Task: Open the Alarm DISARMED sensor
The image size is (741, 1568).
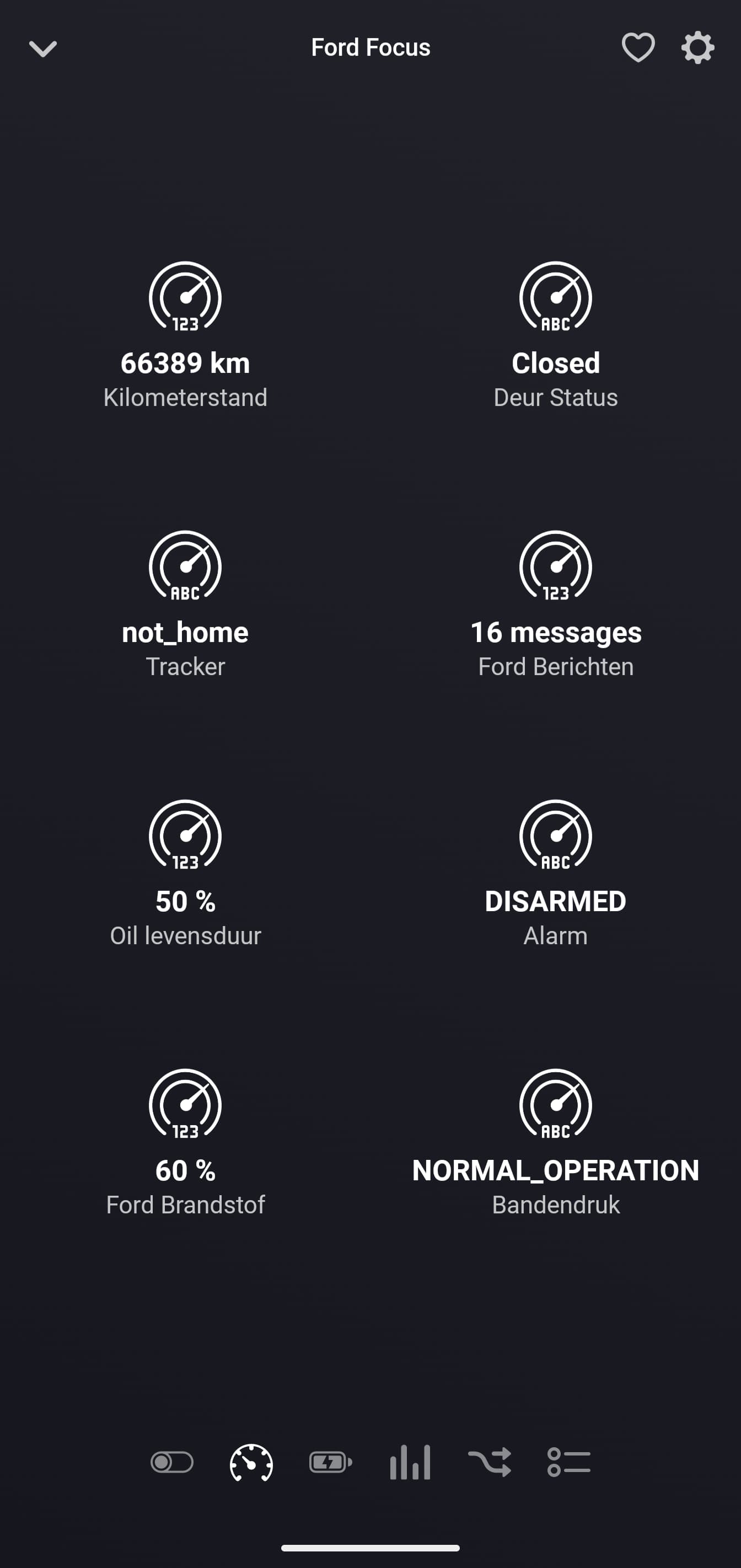Action: pos(555,873)
